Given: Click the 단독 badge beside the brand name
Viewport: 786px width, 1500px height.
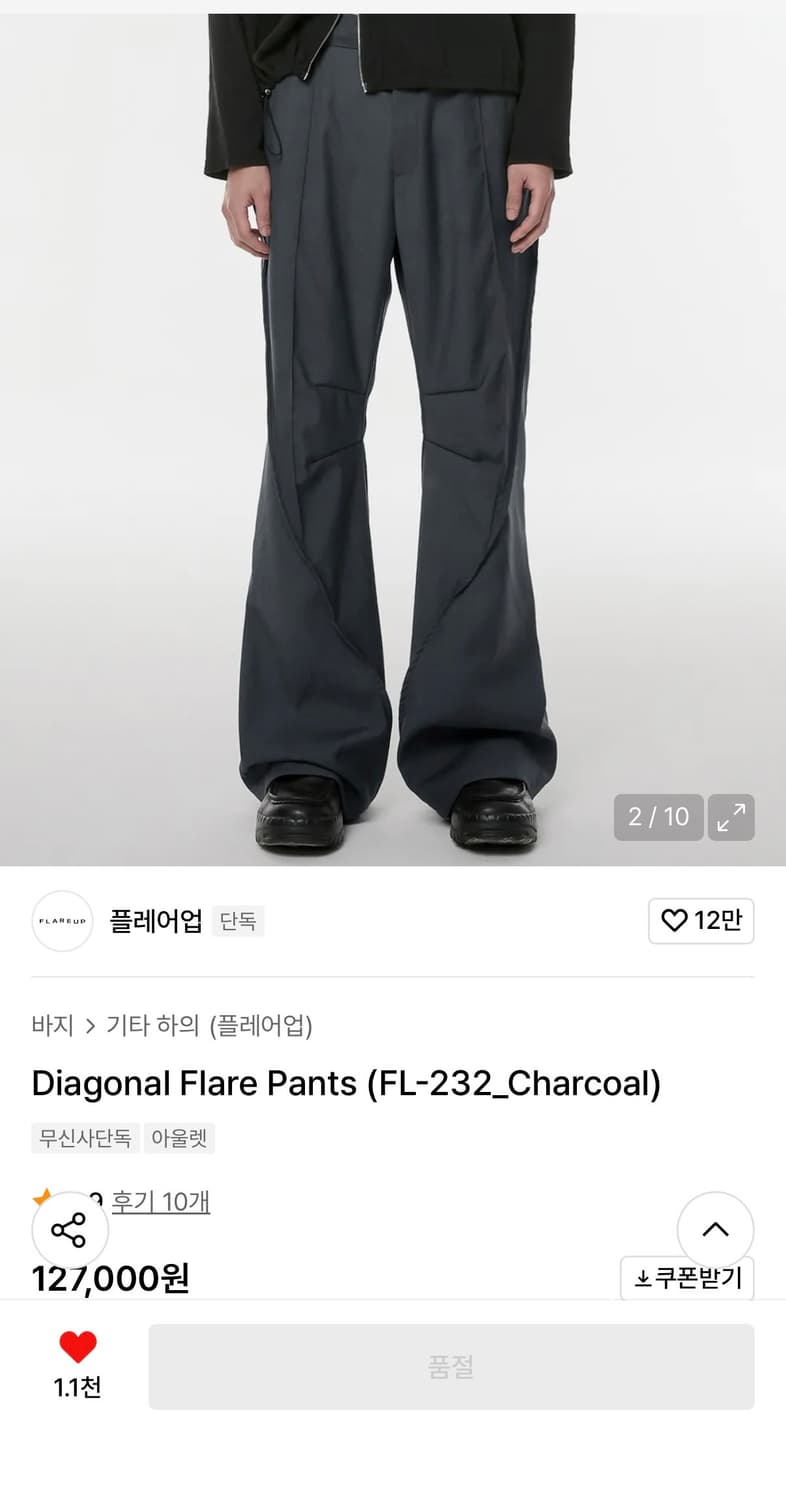Looking at the screenshot, I should (238, 921).
